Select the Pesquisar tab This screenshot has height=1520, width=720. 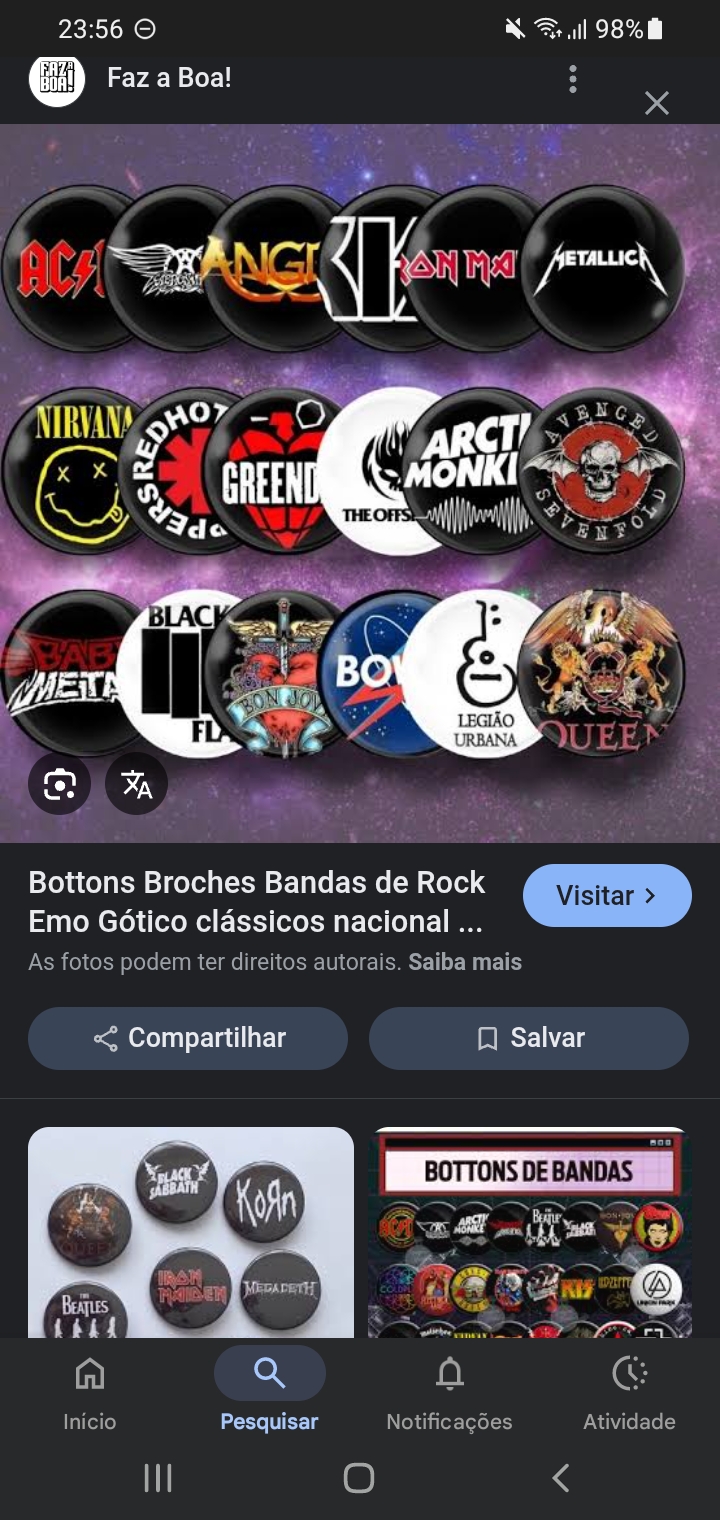coord(269,1395)
